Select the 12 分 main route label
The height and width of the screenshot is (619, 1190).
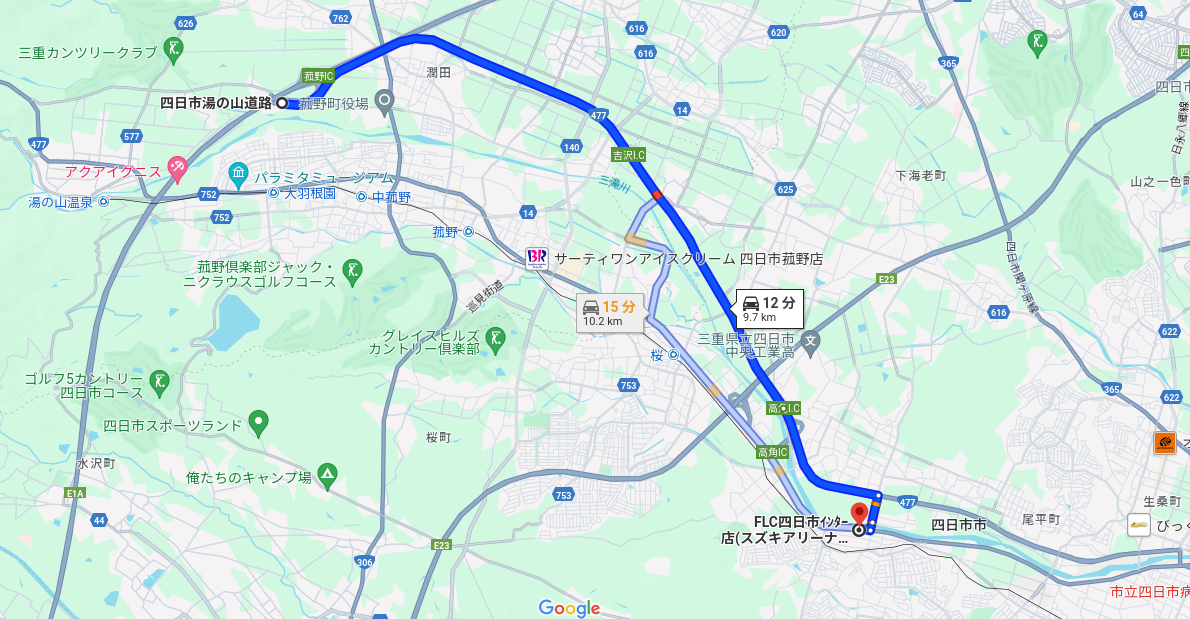click(x=769, y=308)
